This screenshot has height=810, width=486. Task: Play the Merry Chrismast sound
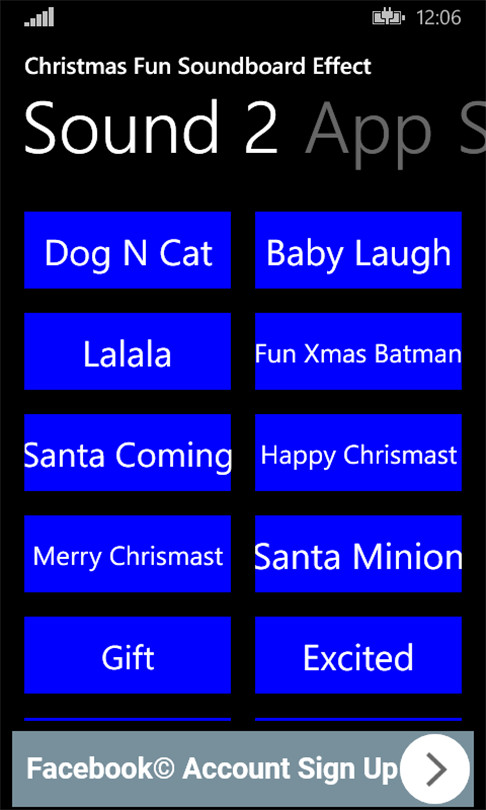(x=128, y=554)
